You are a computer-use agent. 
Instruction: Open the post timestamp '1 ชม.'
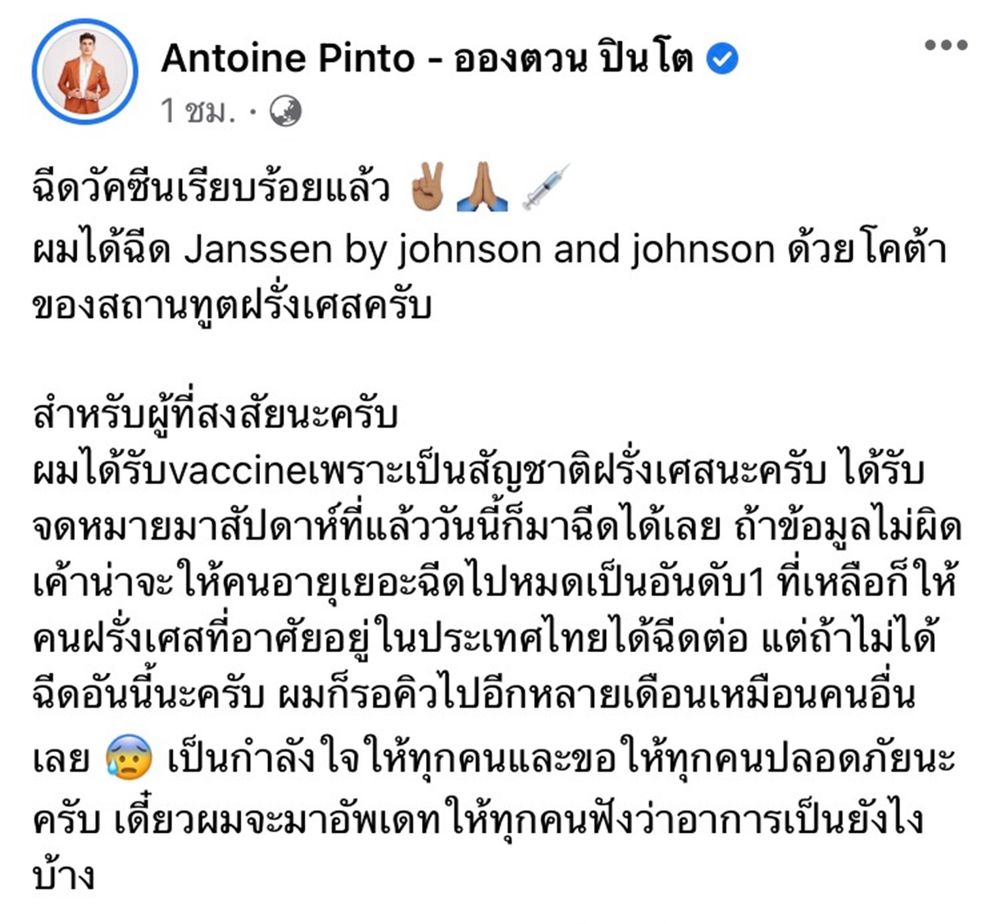click(x=196, y=110)
